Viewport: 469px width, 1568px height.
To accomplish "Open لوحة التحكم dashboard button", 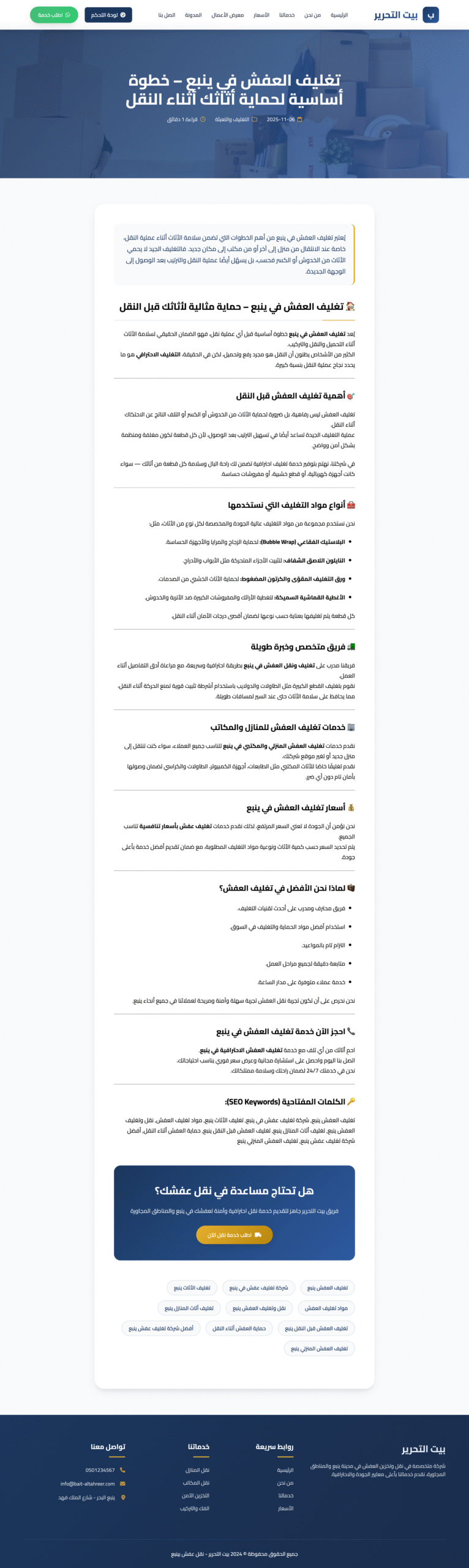I will pos(108,15).
